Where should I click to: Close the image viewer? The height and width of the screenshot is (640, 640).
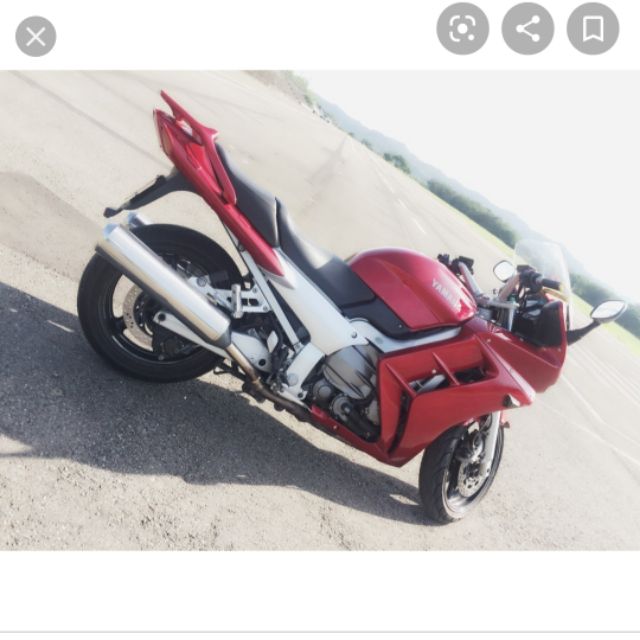click(x=36, y=37)
